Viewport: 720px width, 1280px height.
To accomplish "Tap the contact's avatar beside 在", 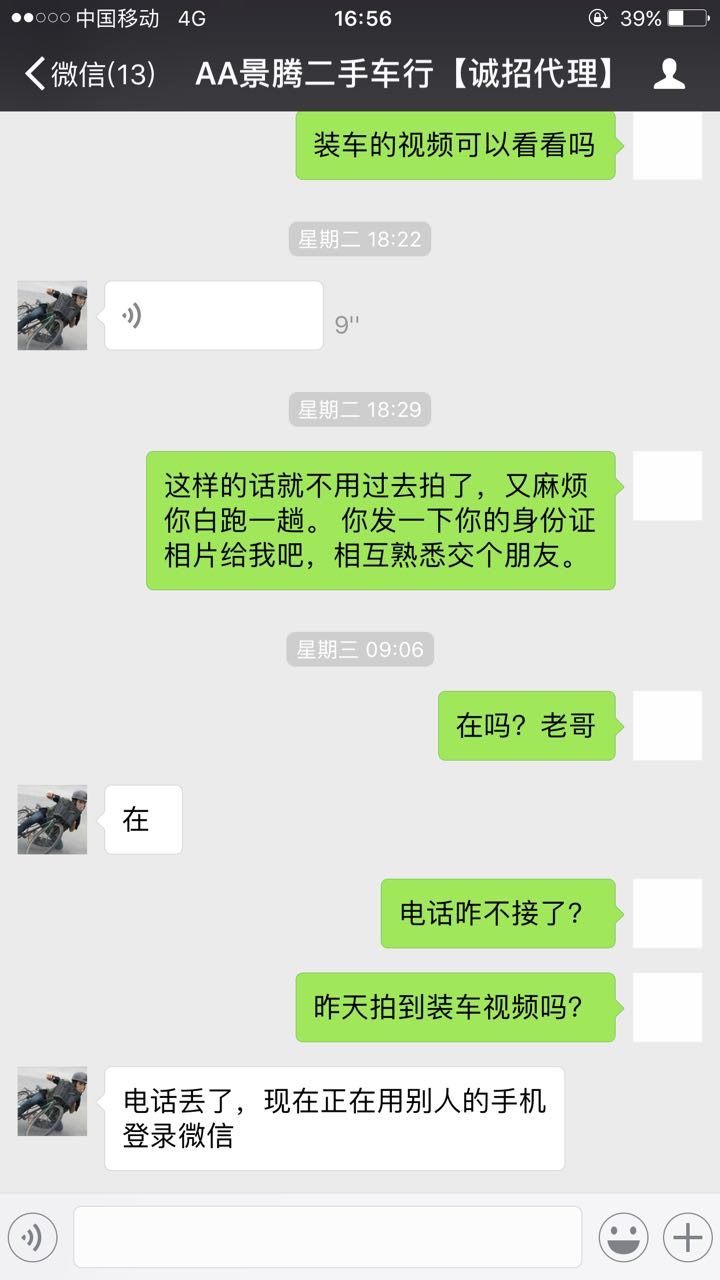I will (x=52, y=819).
